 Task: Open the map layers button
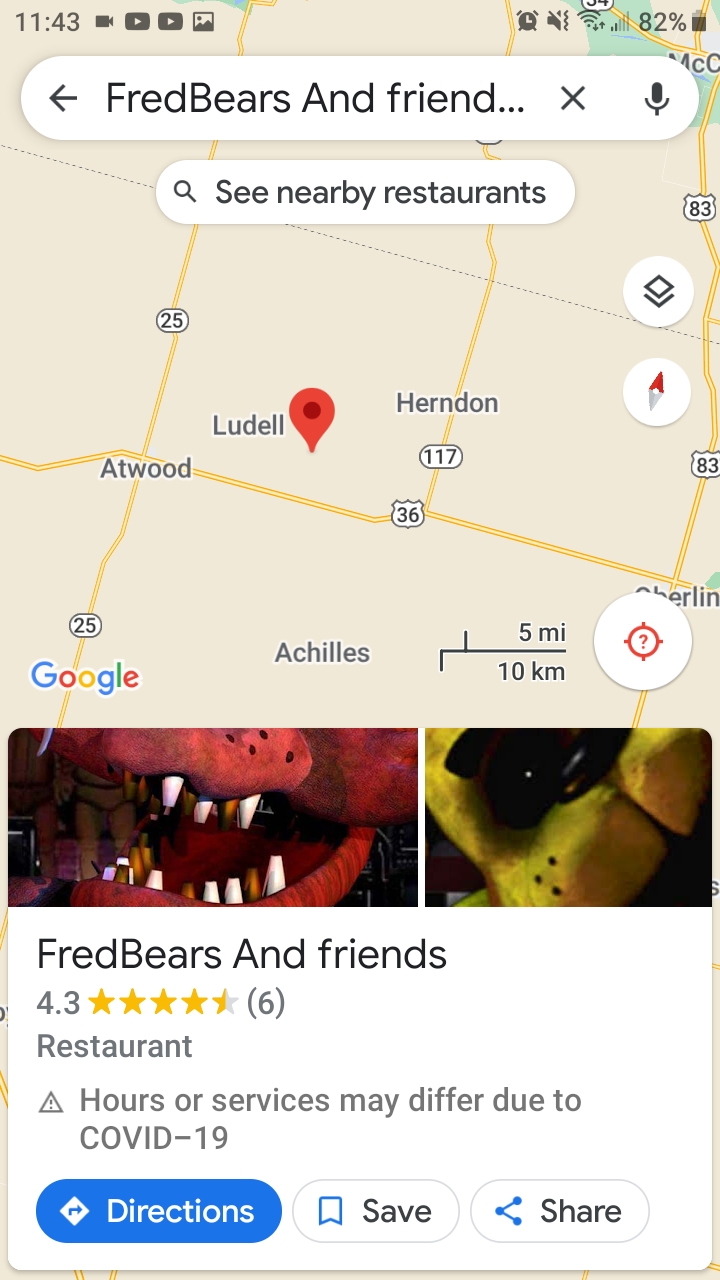(x=657, y=292)
